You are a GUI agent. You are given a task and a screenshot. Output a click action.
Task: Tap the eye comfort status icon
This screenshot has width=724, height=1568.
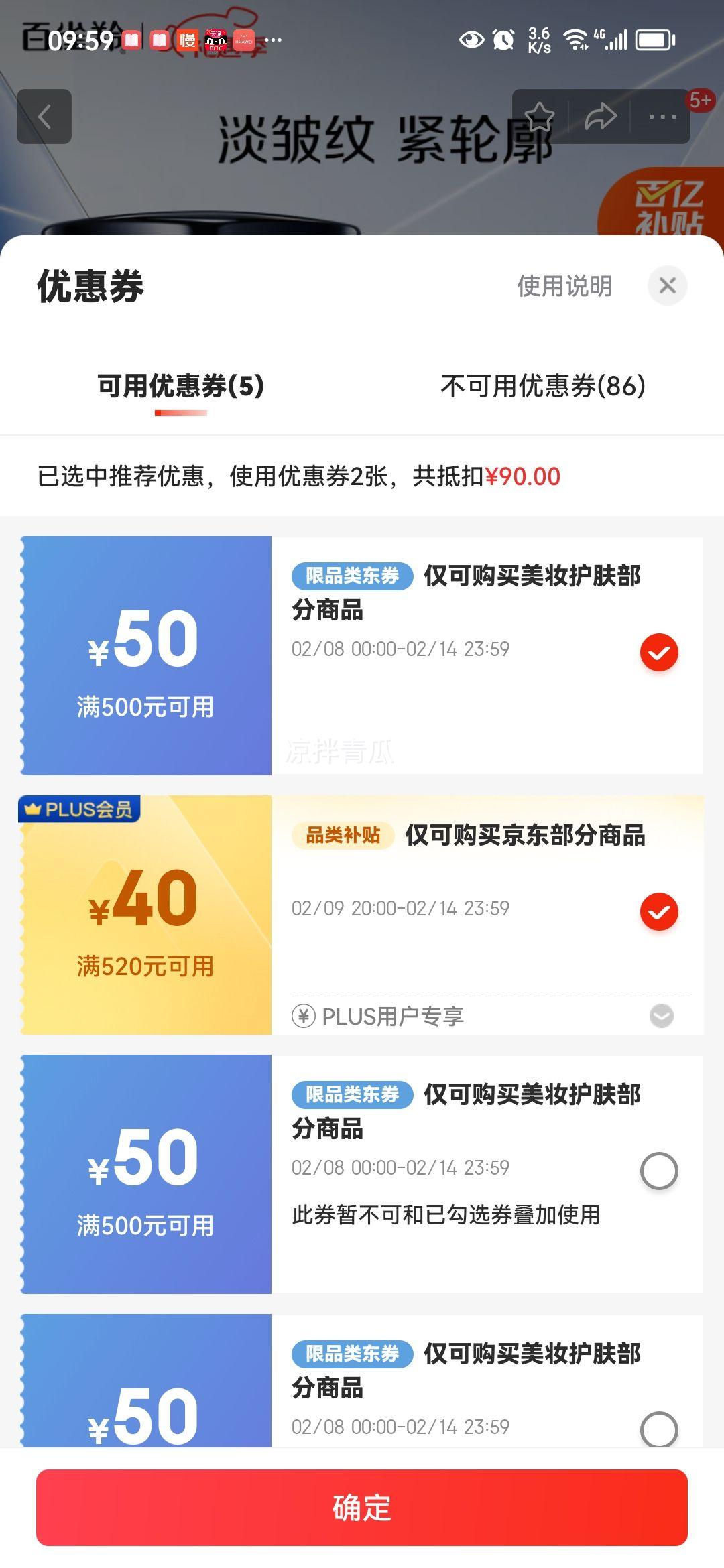pos(471,40)
